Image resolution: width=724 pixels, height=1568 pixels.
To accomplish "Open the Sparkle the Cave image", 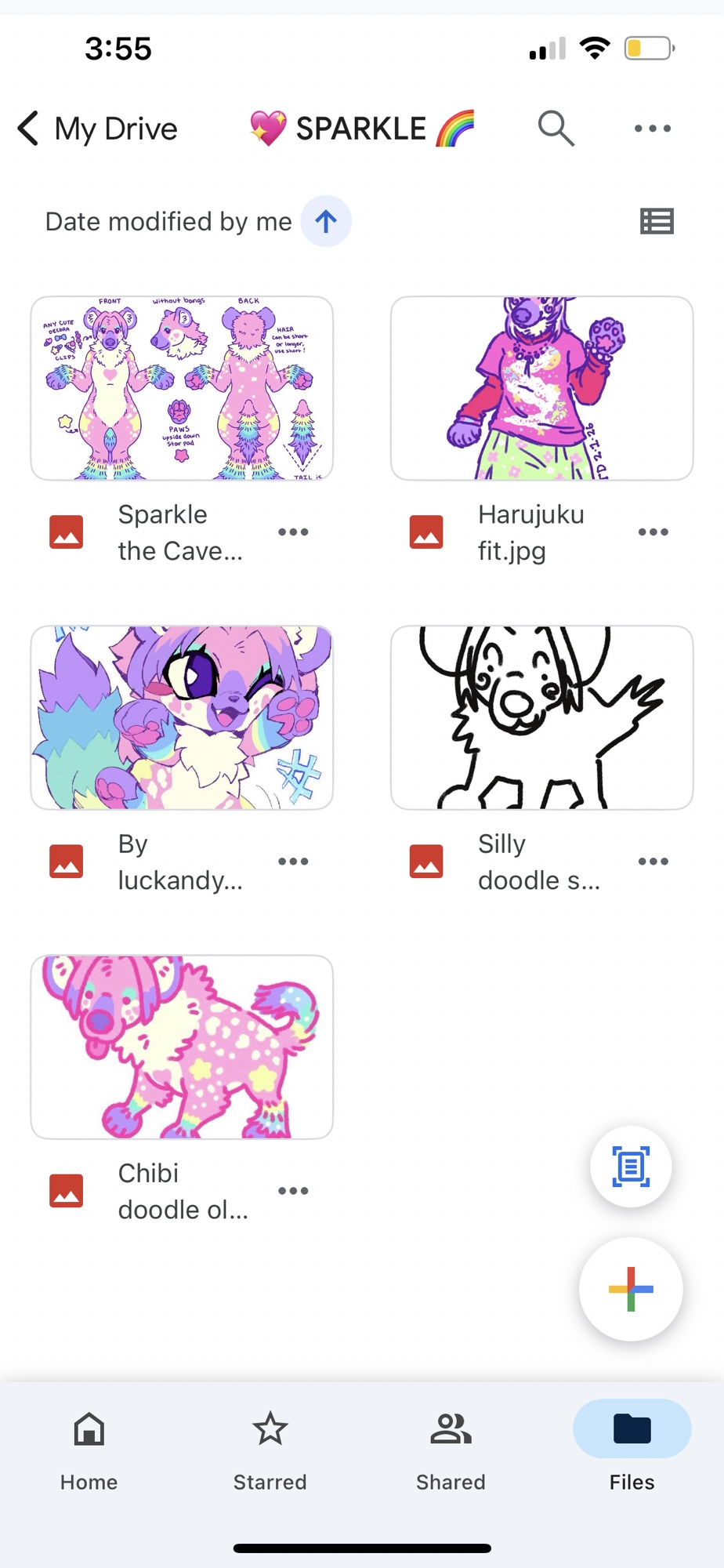I will [x=182, y=389].
